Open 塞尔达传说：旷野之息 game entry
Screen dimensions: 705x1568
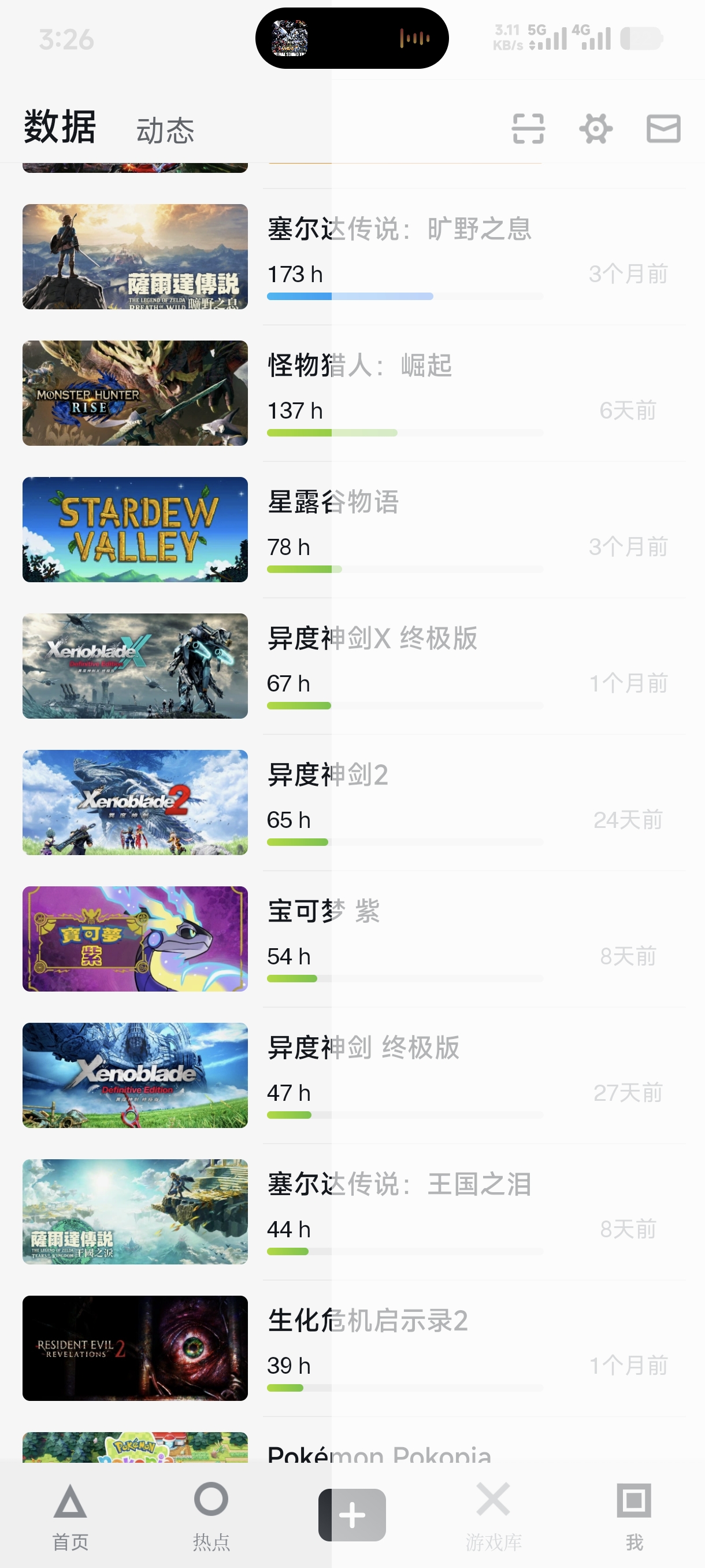pyautogui.click(x=354, y=256)
